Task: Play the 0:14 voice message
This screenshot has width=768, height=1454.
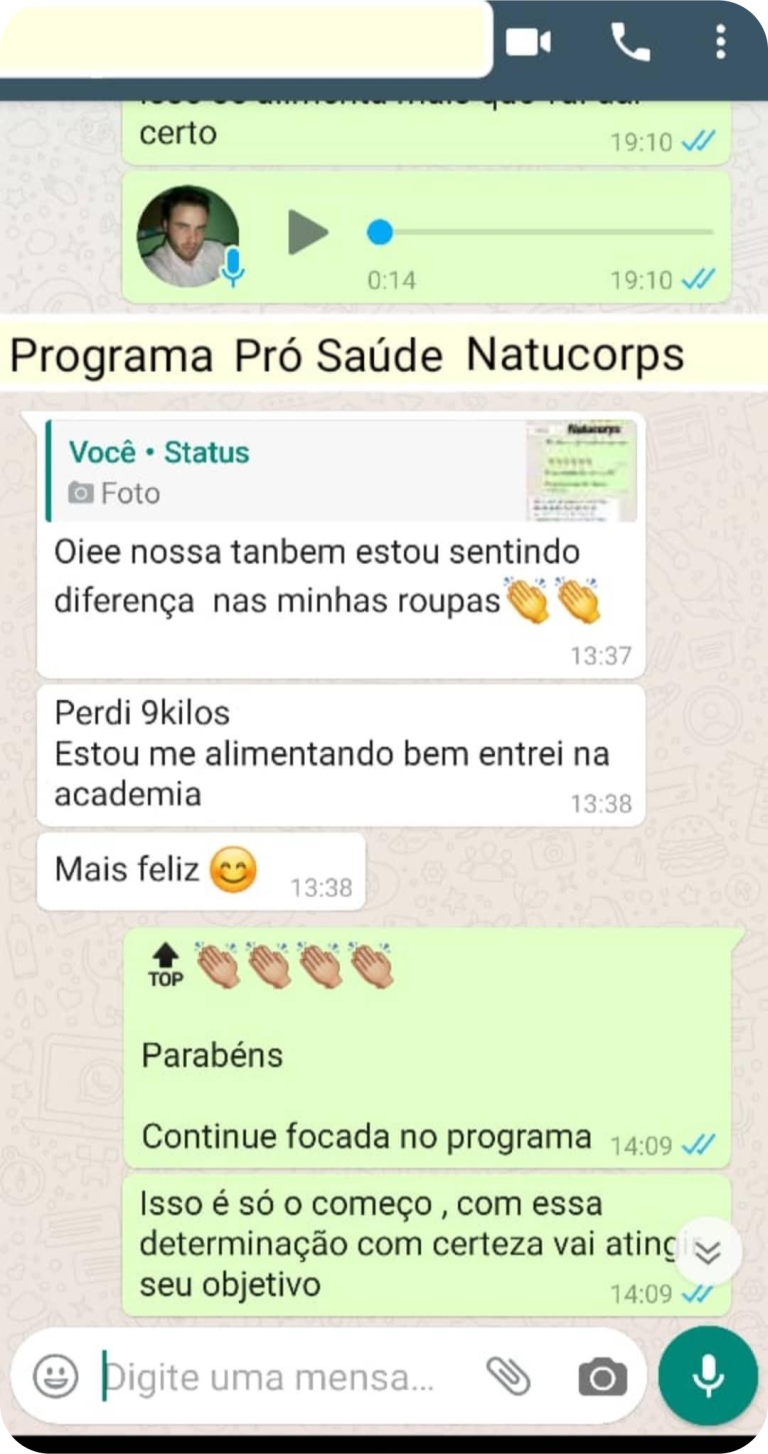Action: (308, 233)
